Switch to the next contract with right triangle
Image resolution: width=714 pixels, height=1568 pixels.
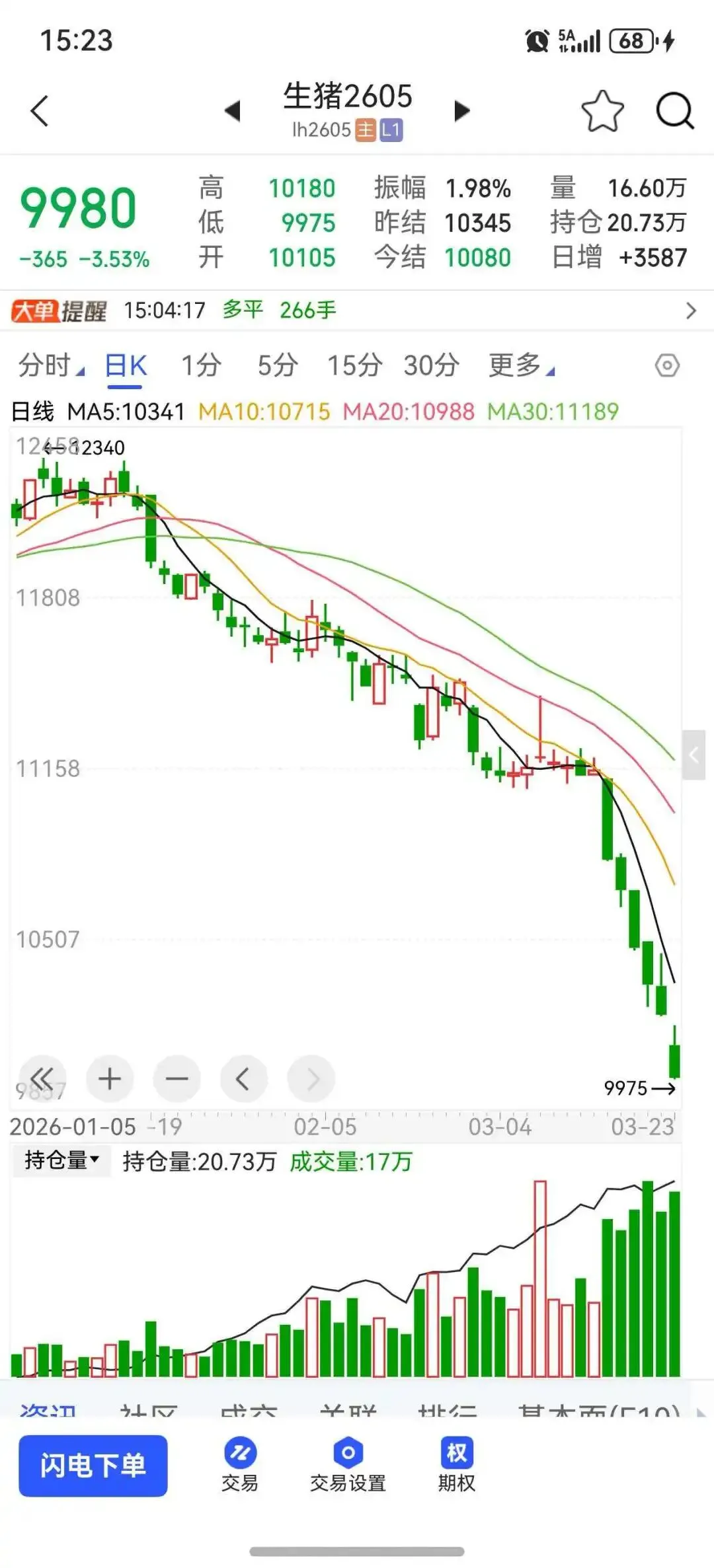pos(462,111)
